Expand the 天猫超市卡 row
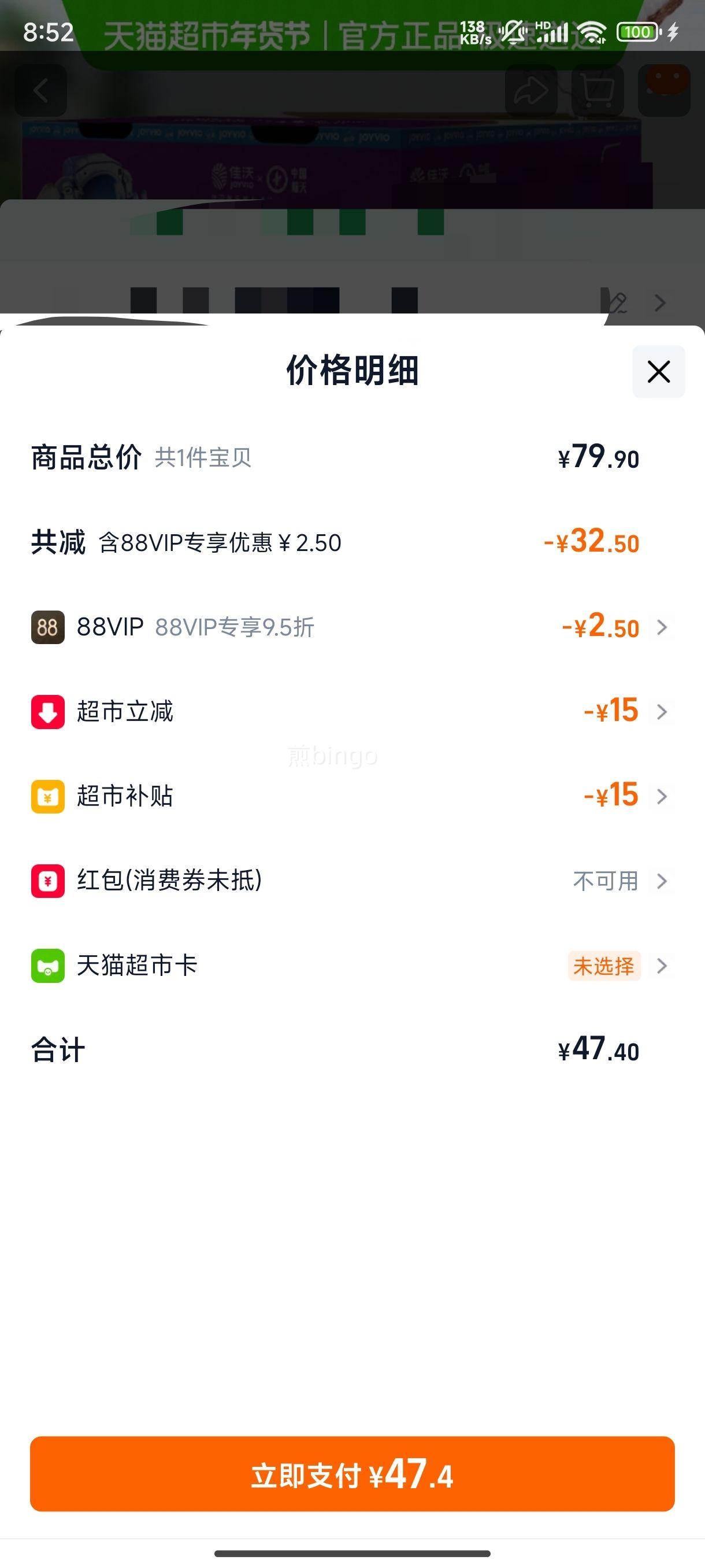This screenshot has width=705, height=1568. click(661, 966)
